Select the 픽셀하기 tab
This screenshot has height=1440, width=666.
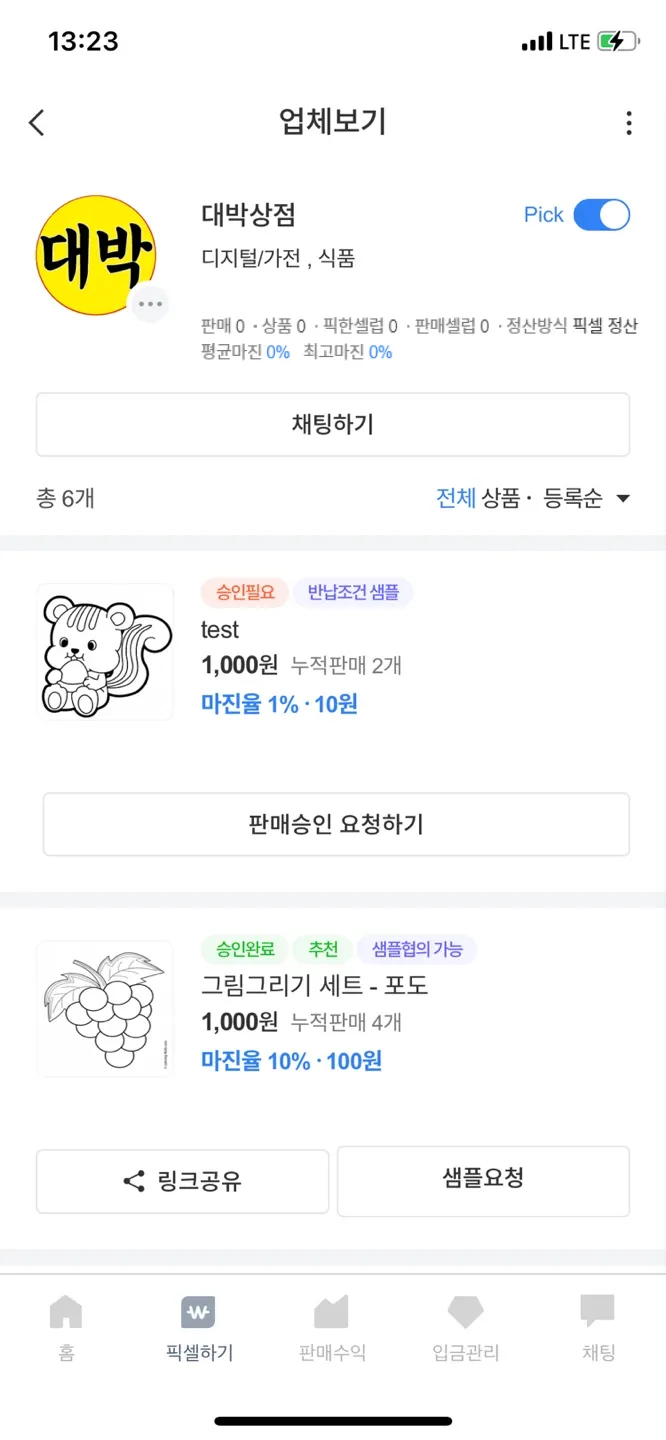click(199, 1327)
